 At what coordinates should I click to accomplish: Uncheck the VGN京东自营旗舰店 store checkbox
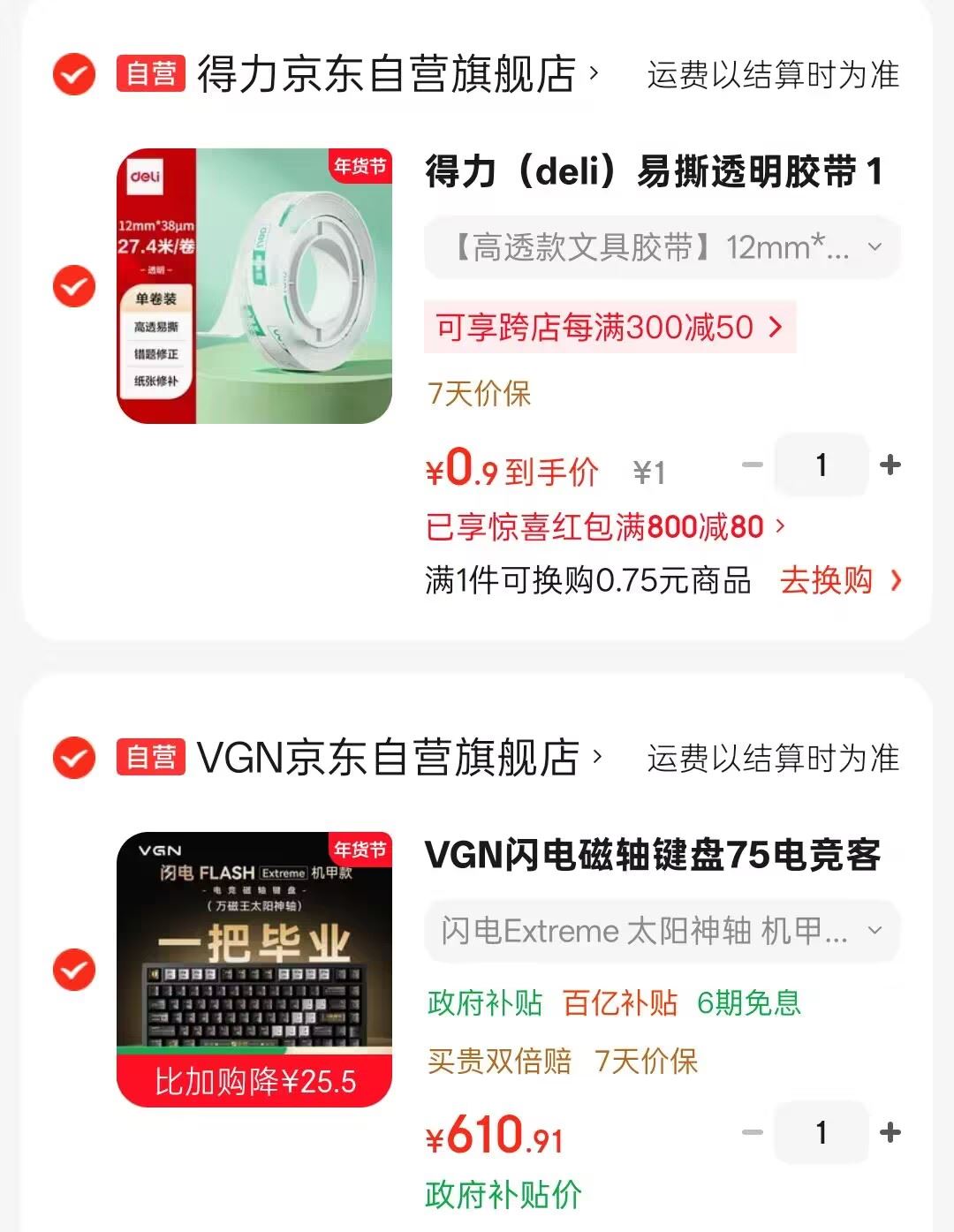click(x=74, y=758)
